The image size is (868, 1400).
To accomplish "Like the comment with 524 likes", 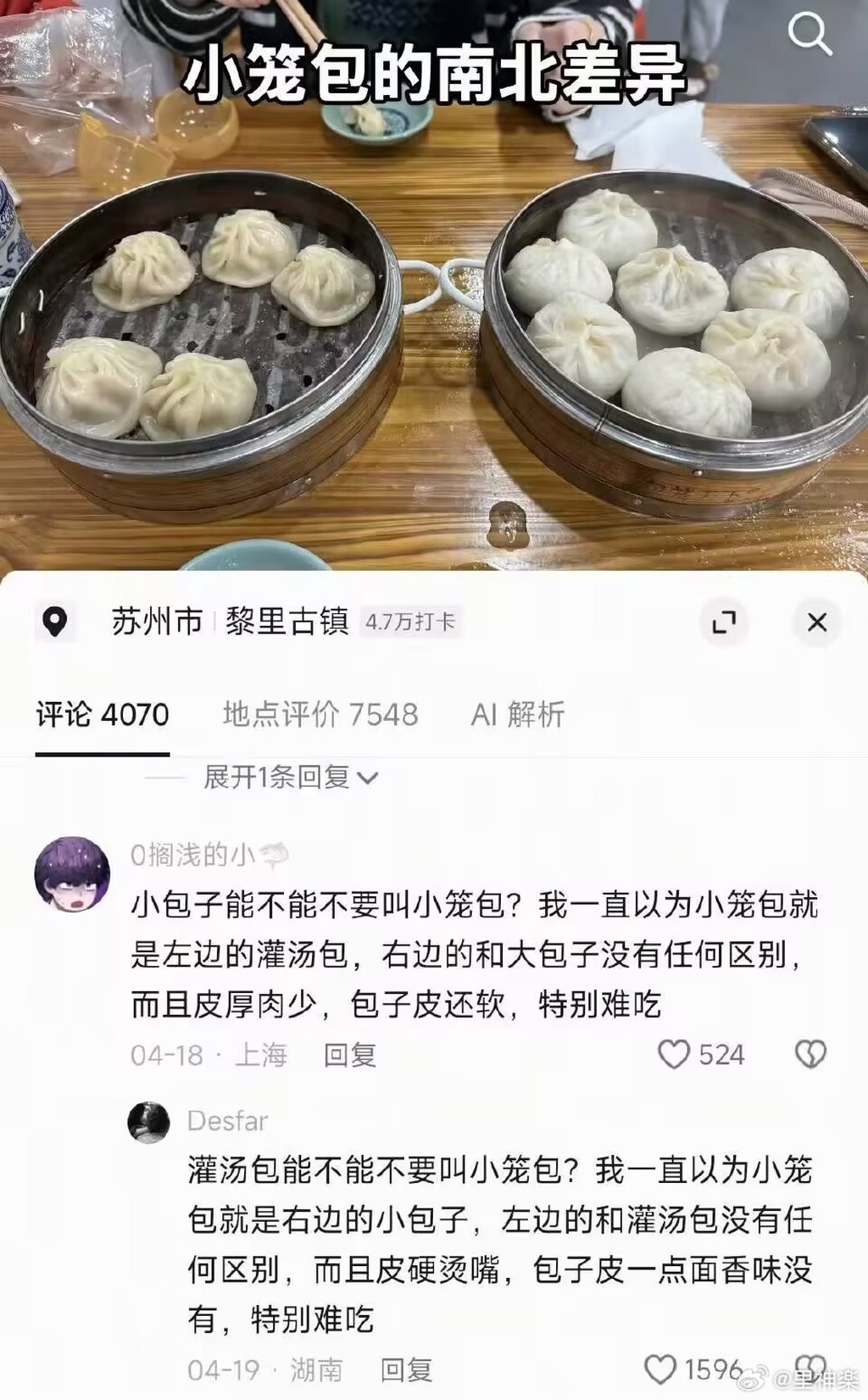I will click(x=674, y=1054).
